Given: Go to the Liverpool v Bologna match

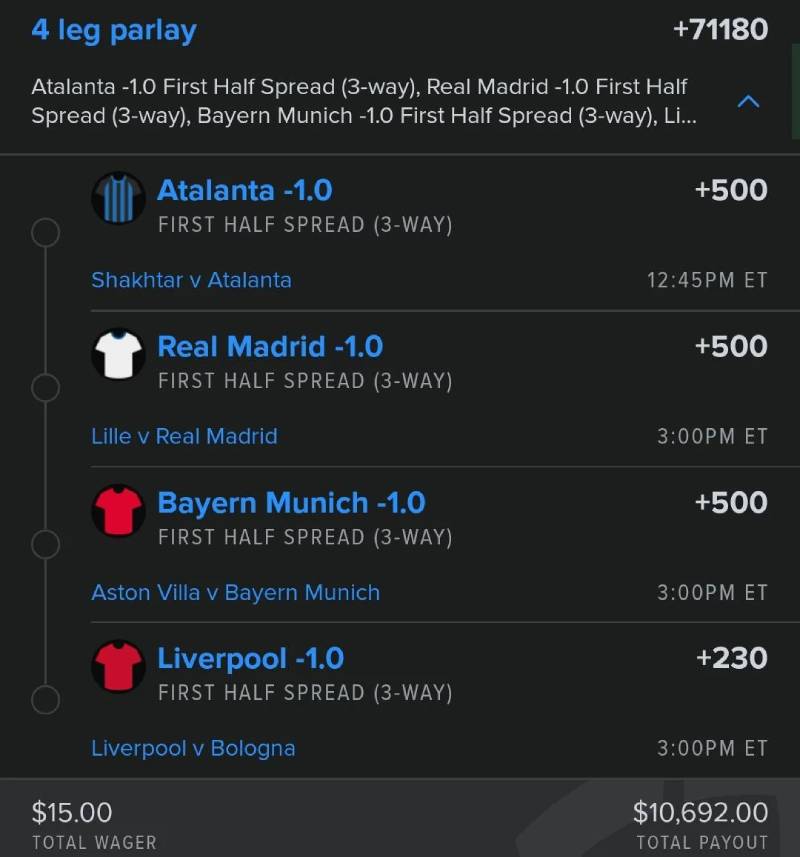Looking at the screenshot, I should [193, 748].
